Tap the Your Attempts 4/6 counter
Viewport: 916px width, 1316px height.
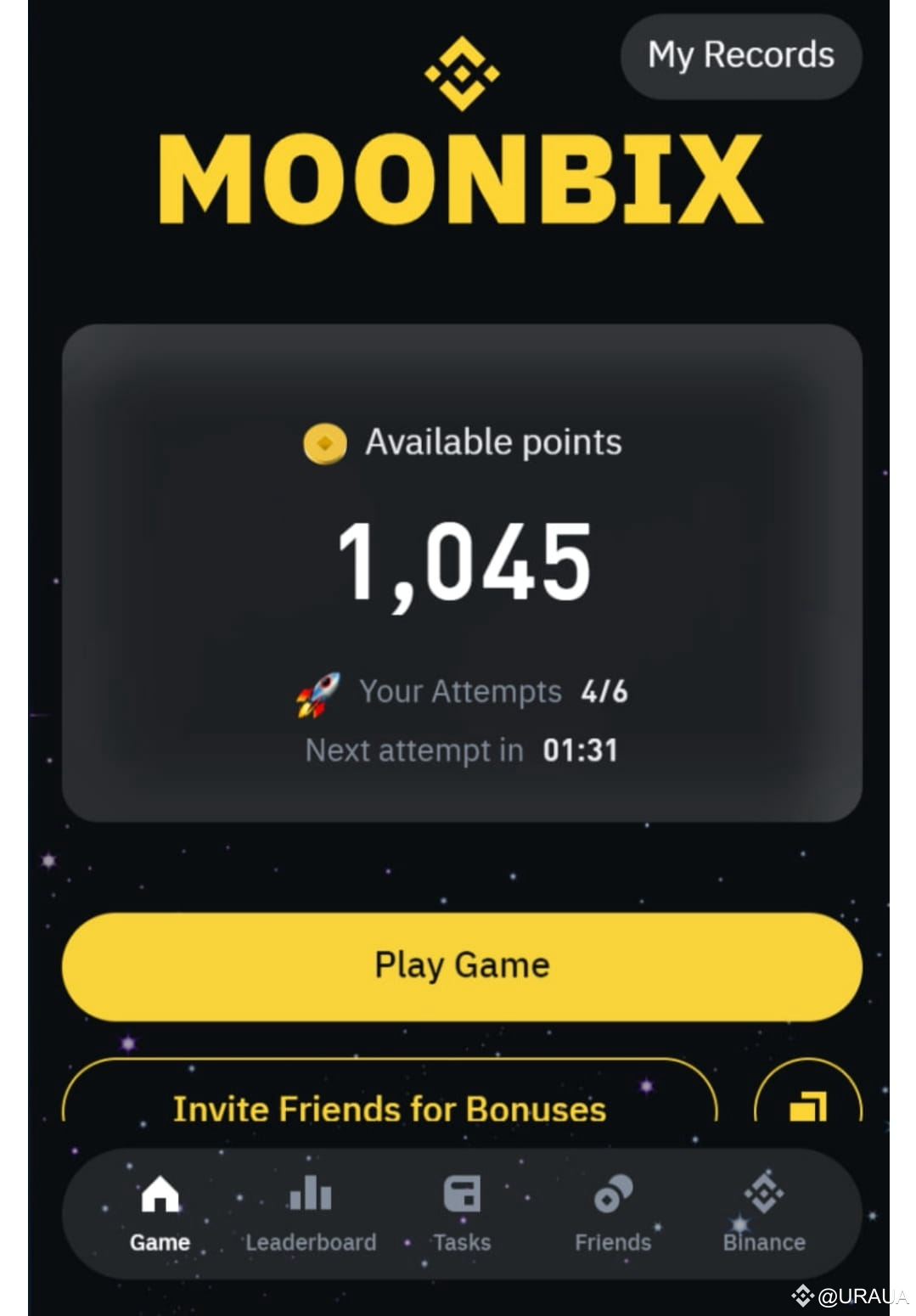coord(492,691)
